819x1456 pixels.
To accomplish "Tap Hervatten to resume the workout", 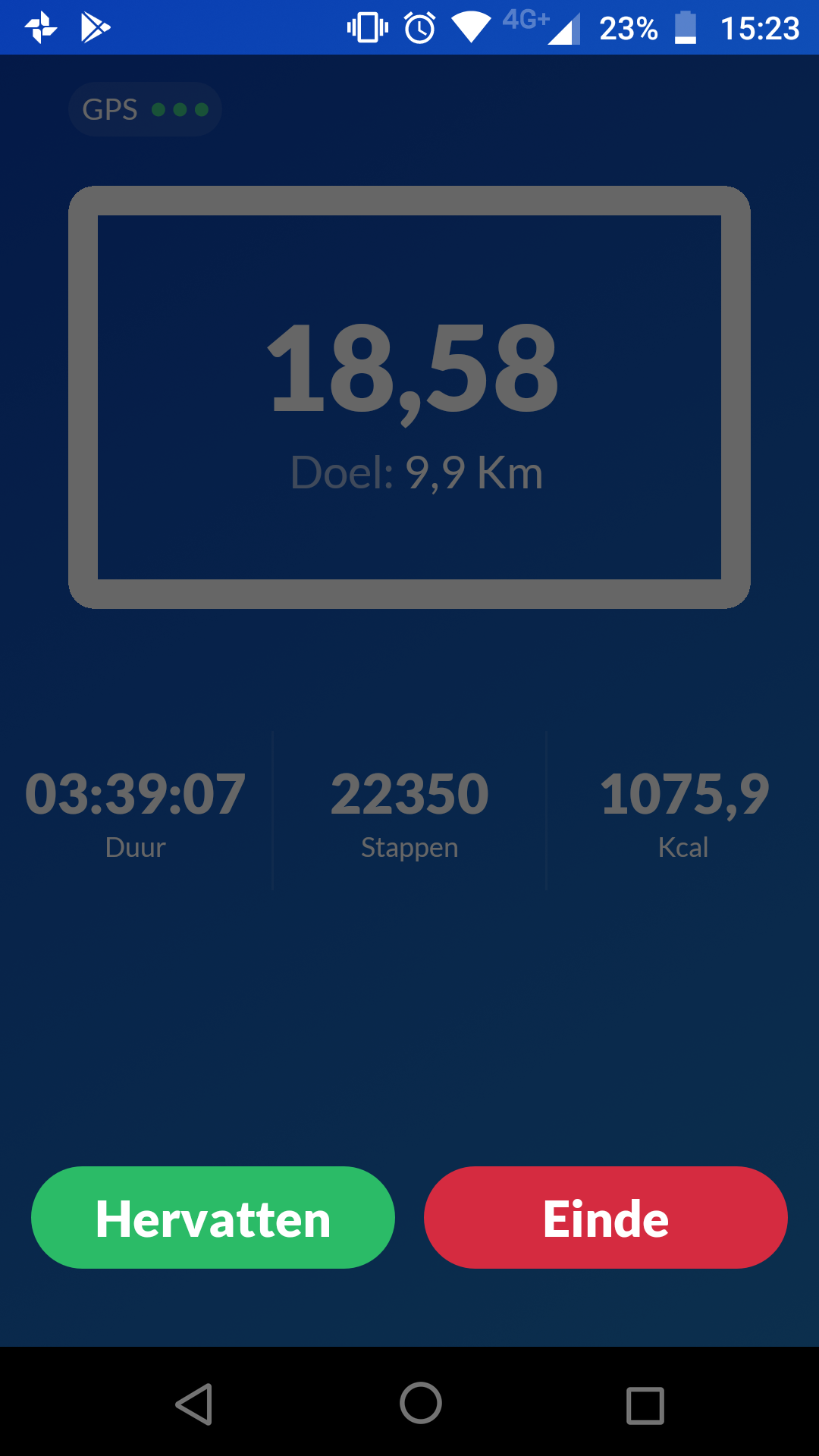I will click(213, 1218).
